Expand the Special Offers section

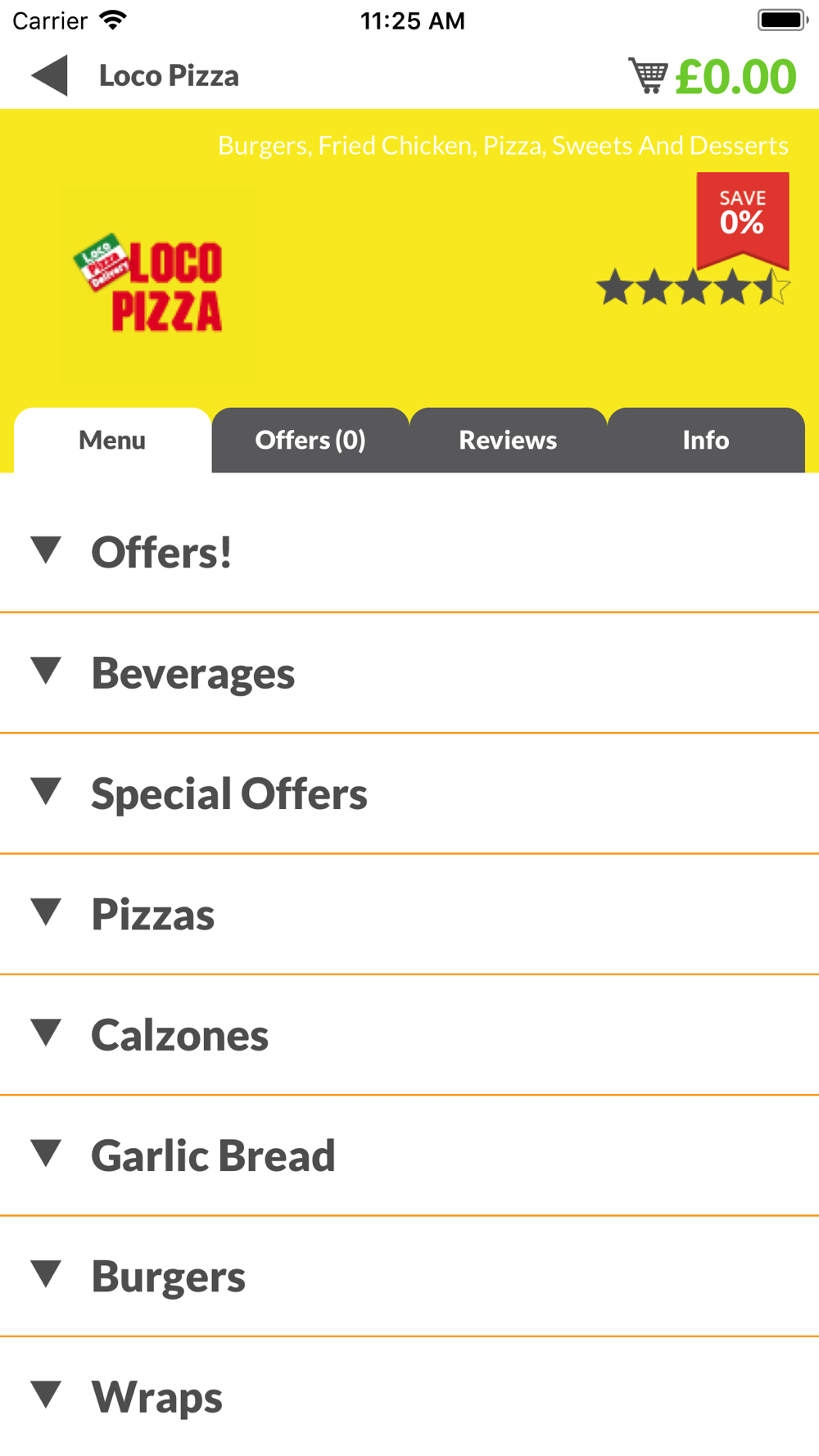409,794
